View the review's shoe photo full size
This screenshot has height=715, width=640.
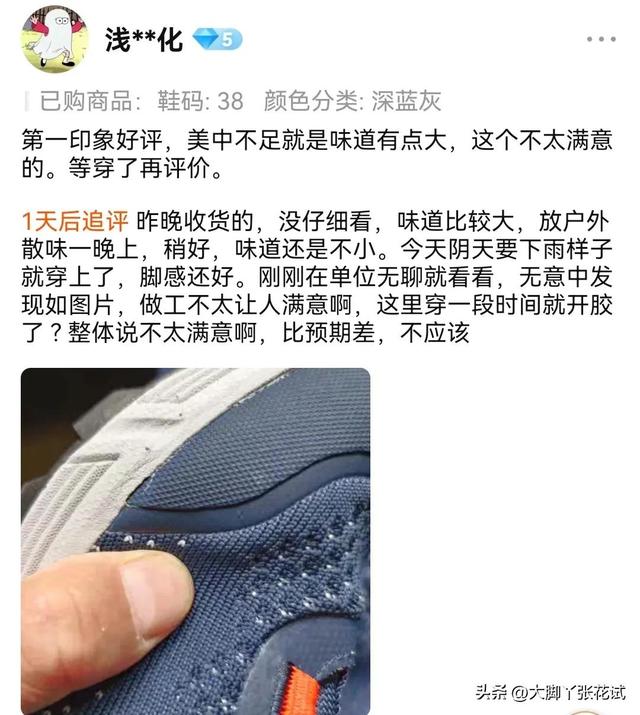point(196,540)
